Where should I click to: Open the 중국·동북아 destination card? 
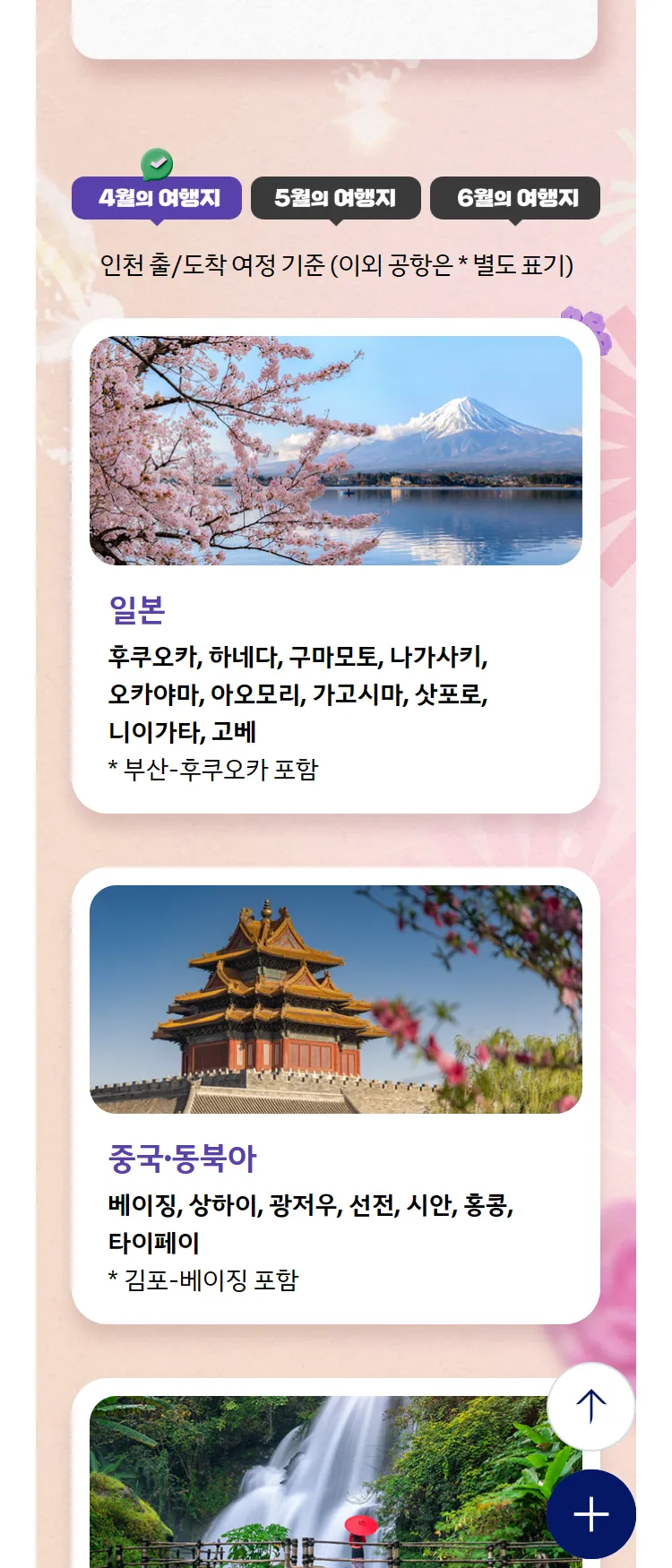click(x=335, y=1095)
